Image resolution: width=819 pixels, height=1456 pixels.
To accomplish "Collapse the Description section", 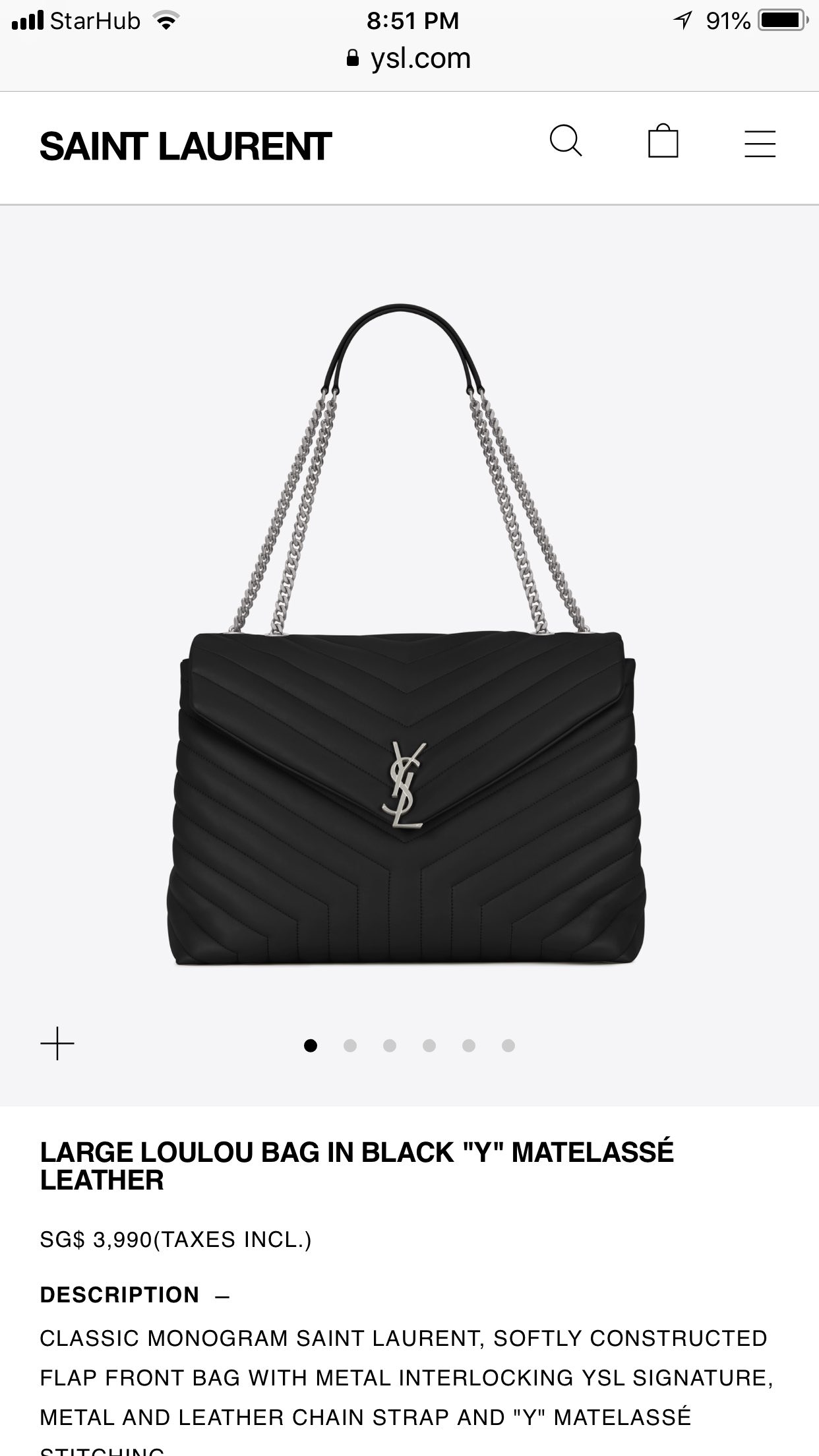I will (x=222, y=1296).
